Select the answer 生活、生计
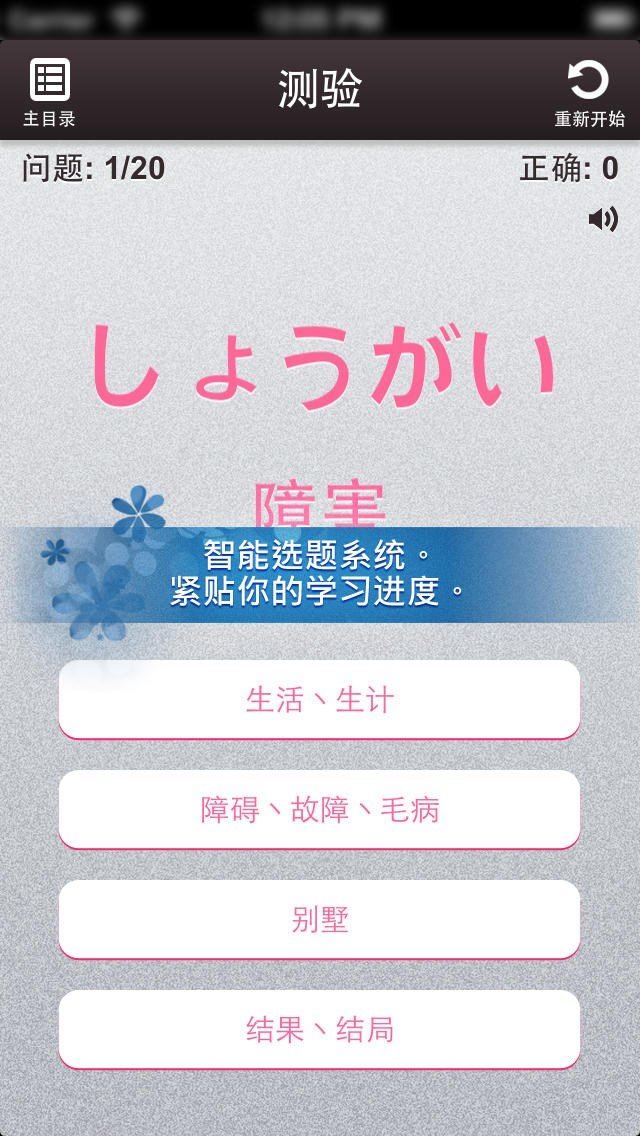The width and height of the screenshot is (640, 1136). (319, 699)
